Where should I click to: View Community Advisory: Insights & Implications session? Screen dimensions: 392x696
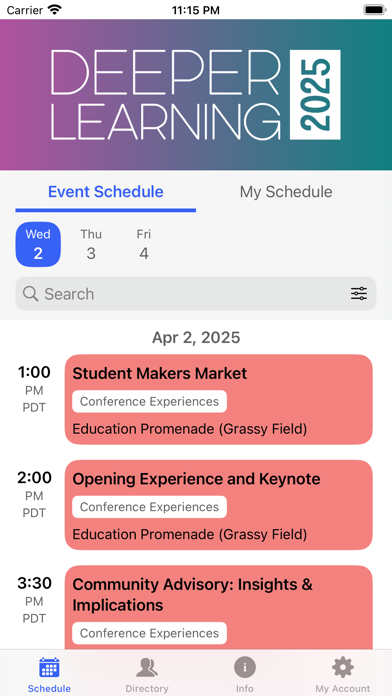click(x=219, y=607)
